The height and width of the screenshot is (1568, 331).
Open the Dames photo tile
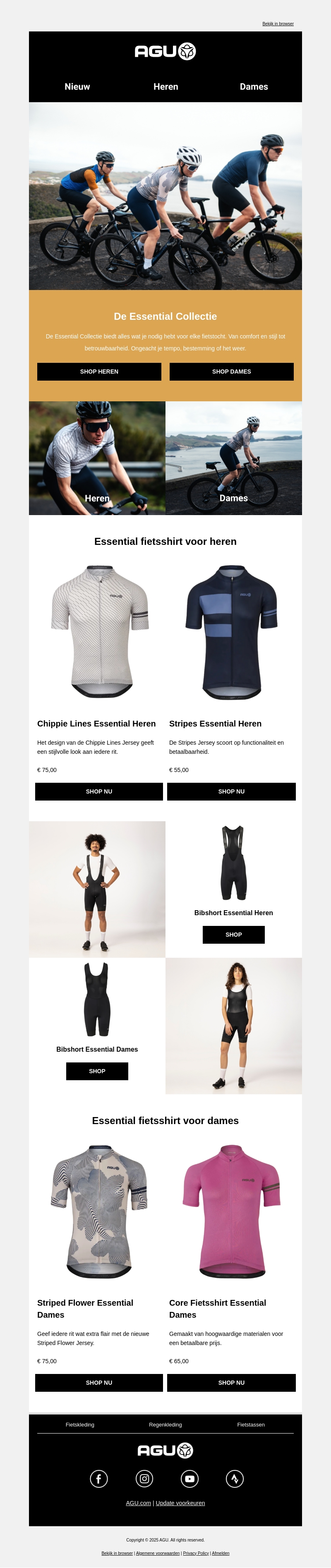(234, 458)
